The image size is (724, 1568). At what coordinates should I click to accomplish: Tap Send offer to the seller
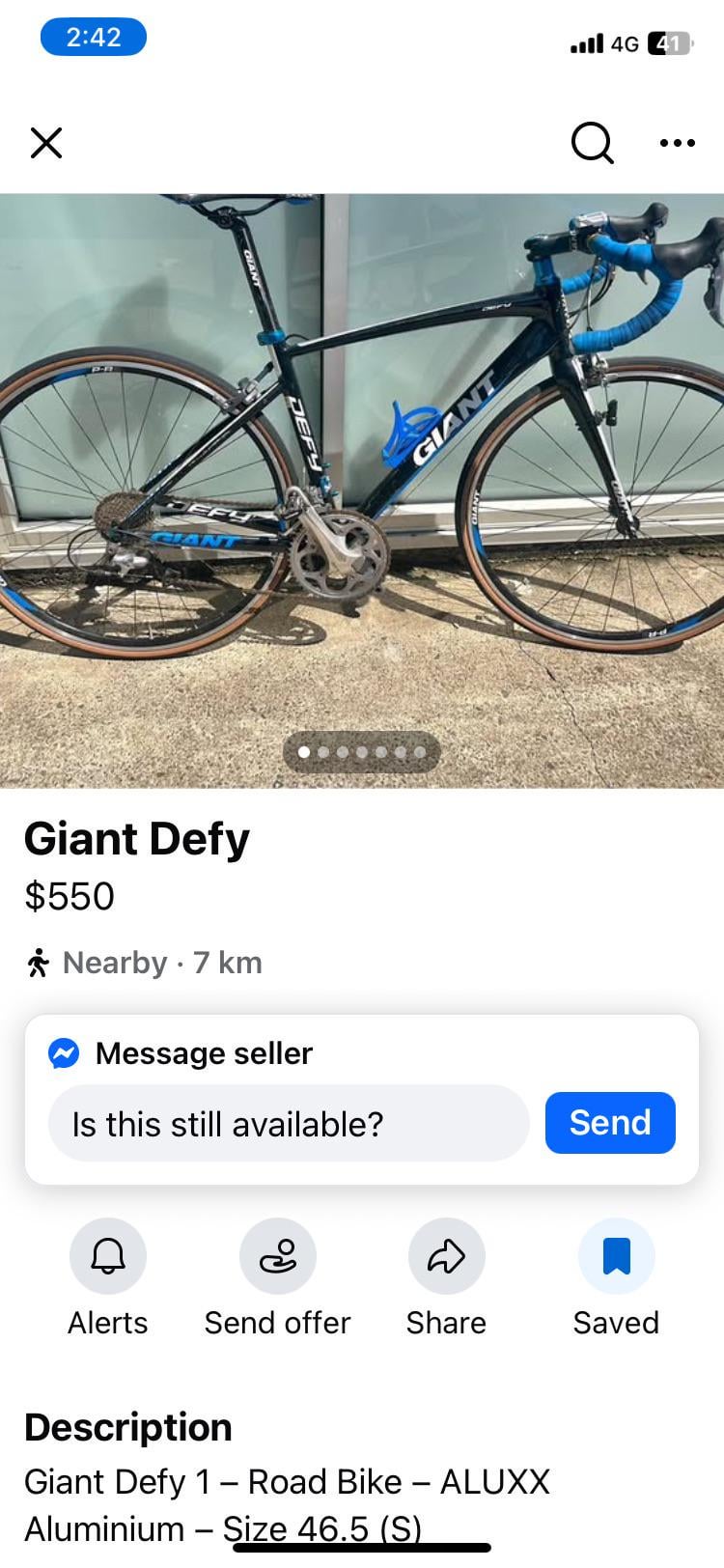click(x=278, y=1256)
